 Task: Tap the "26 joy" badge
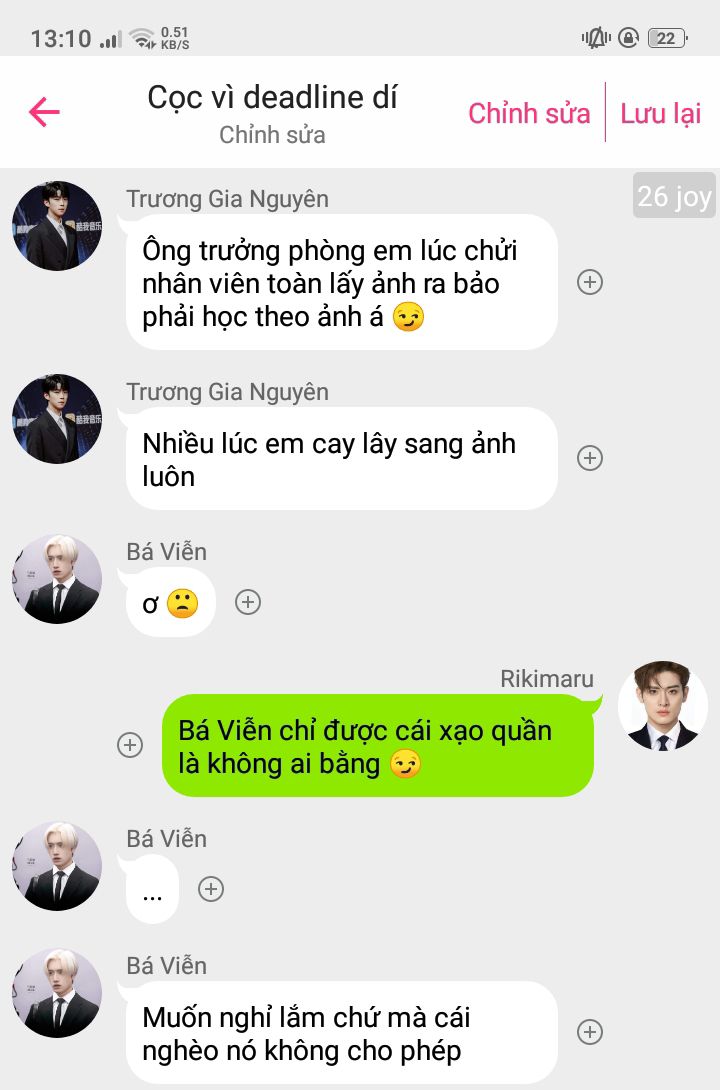click(674, 196)
